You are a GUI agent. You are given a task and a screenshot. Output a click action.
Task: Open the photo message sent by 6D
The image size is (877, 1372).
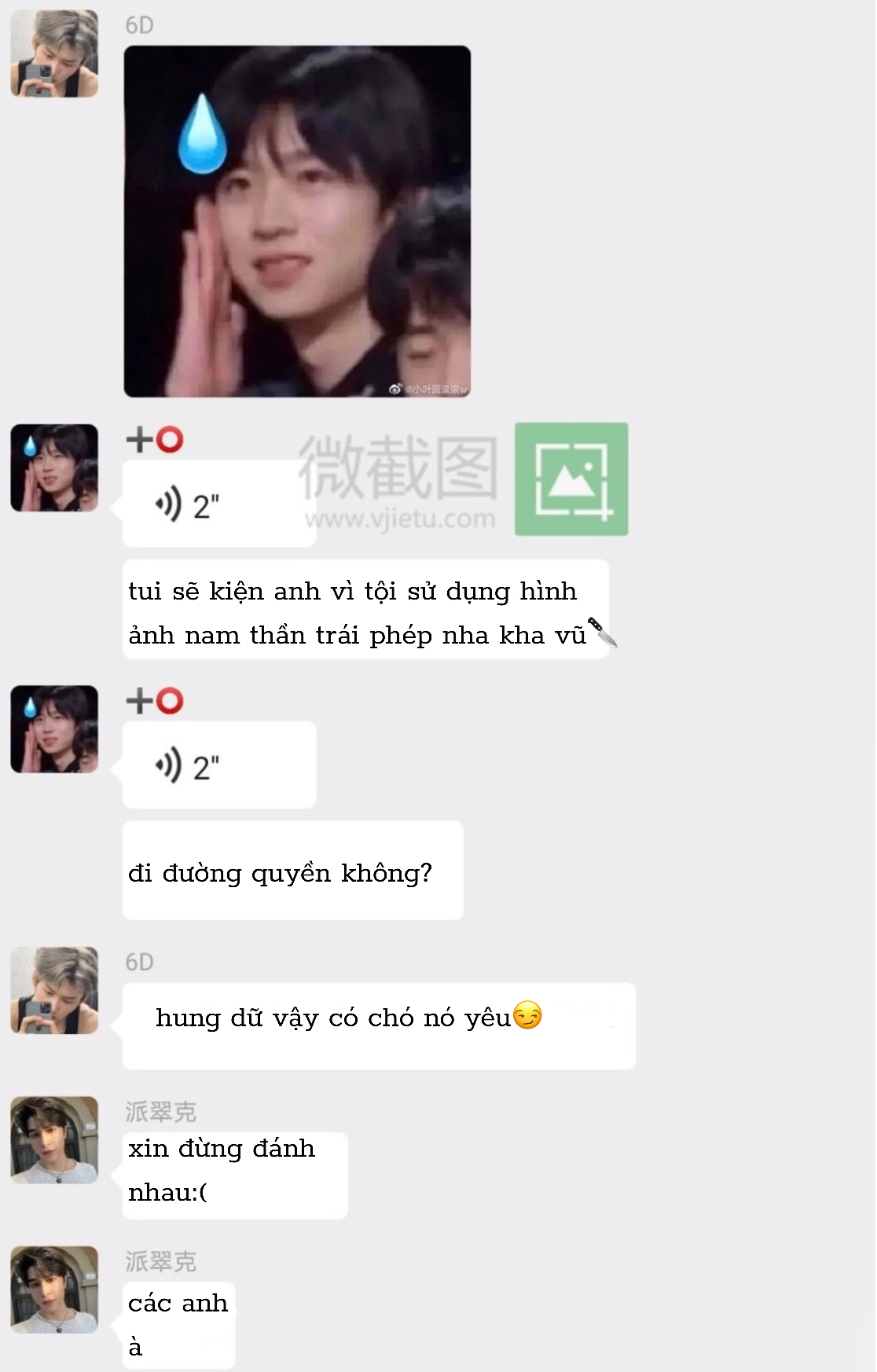tap(297, 222)
